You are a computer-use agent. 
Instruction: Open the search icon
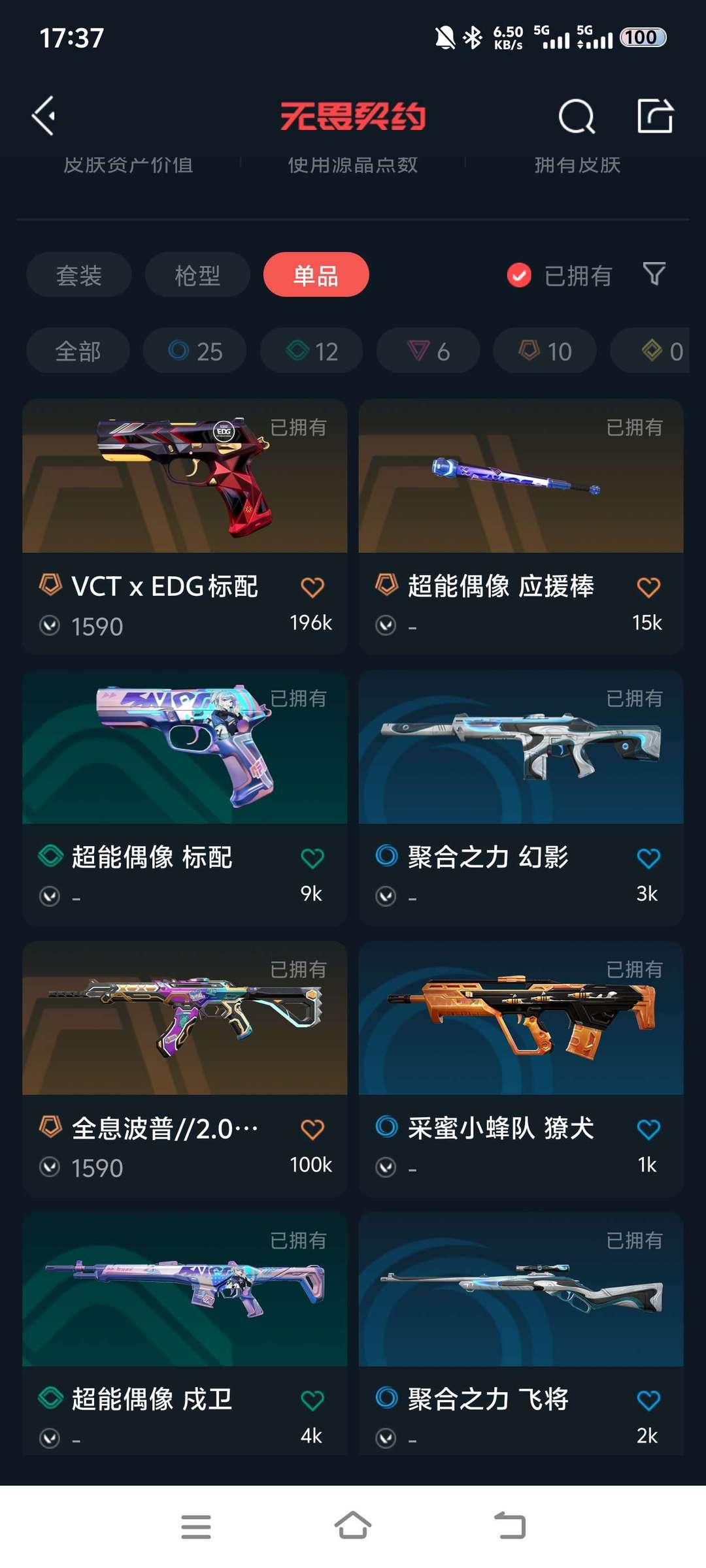pos(577,116)
